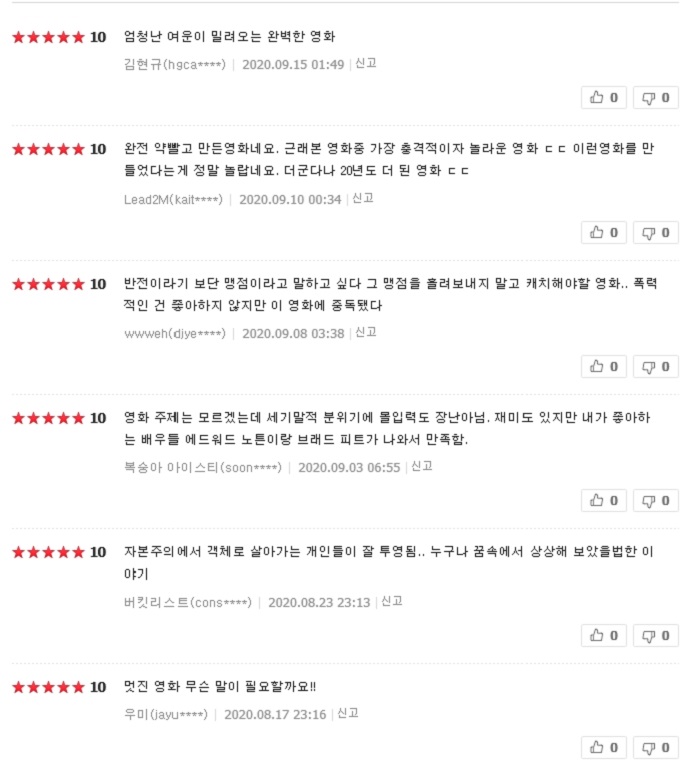Upvote 김현규's review
This screenshot has width=700, height=763.
coord(603,98)
